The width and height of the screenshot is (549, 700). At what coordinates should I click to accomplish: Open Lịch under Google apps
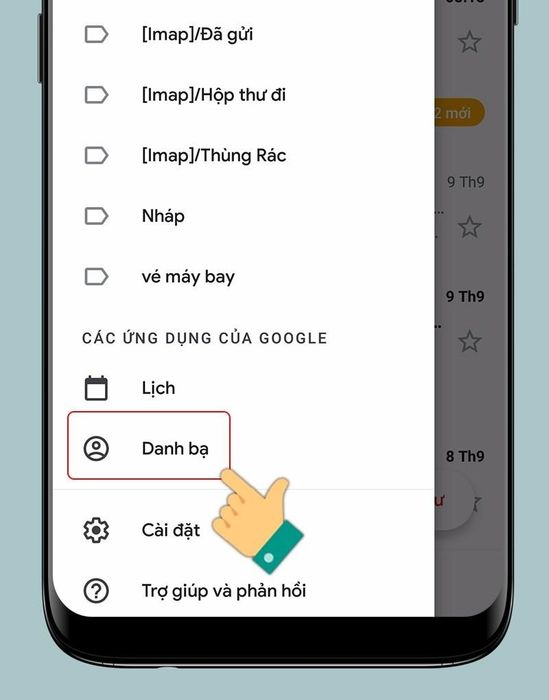coord(243,388)
